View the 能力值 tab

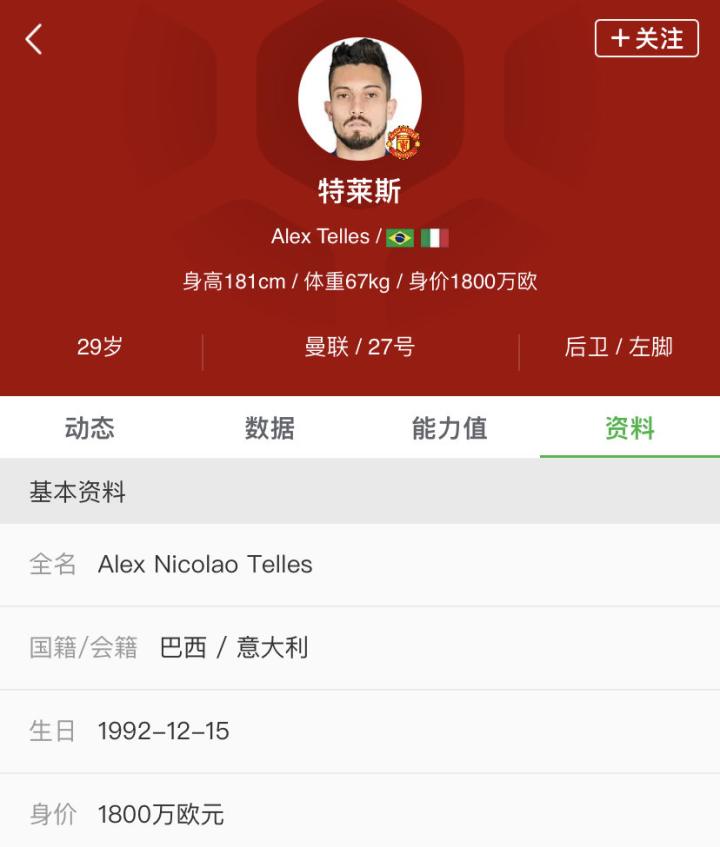(x=450, y=428)
